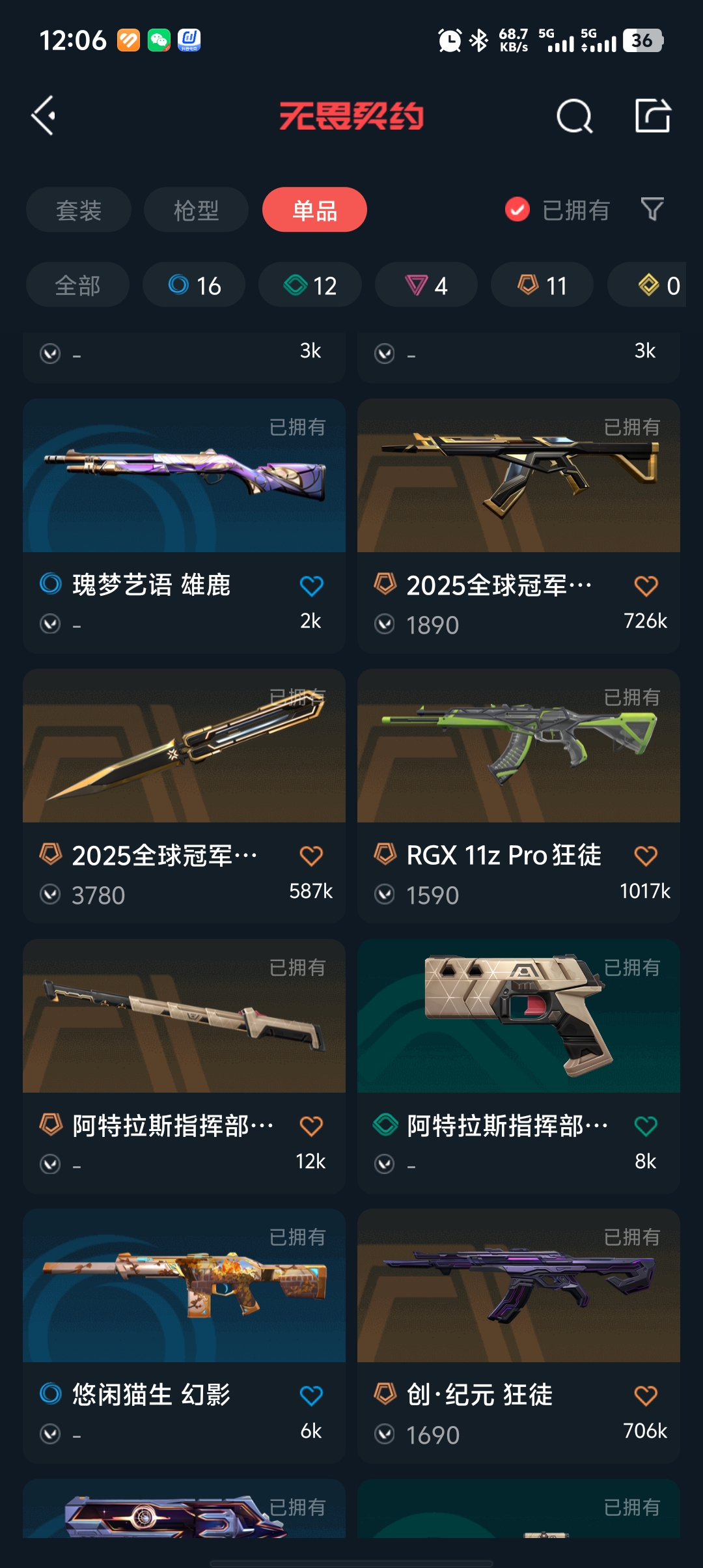
Task: Share this page via the share icon
Action: click(652, 116)
